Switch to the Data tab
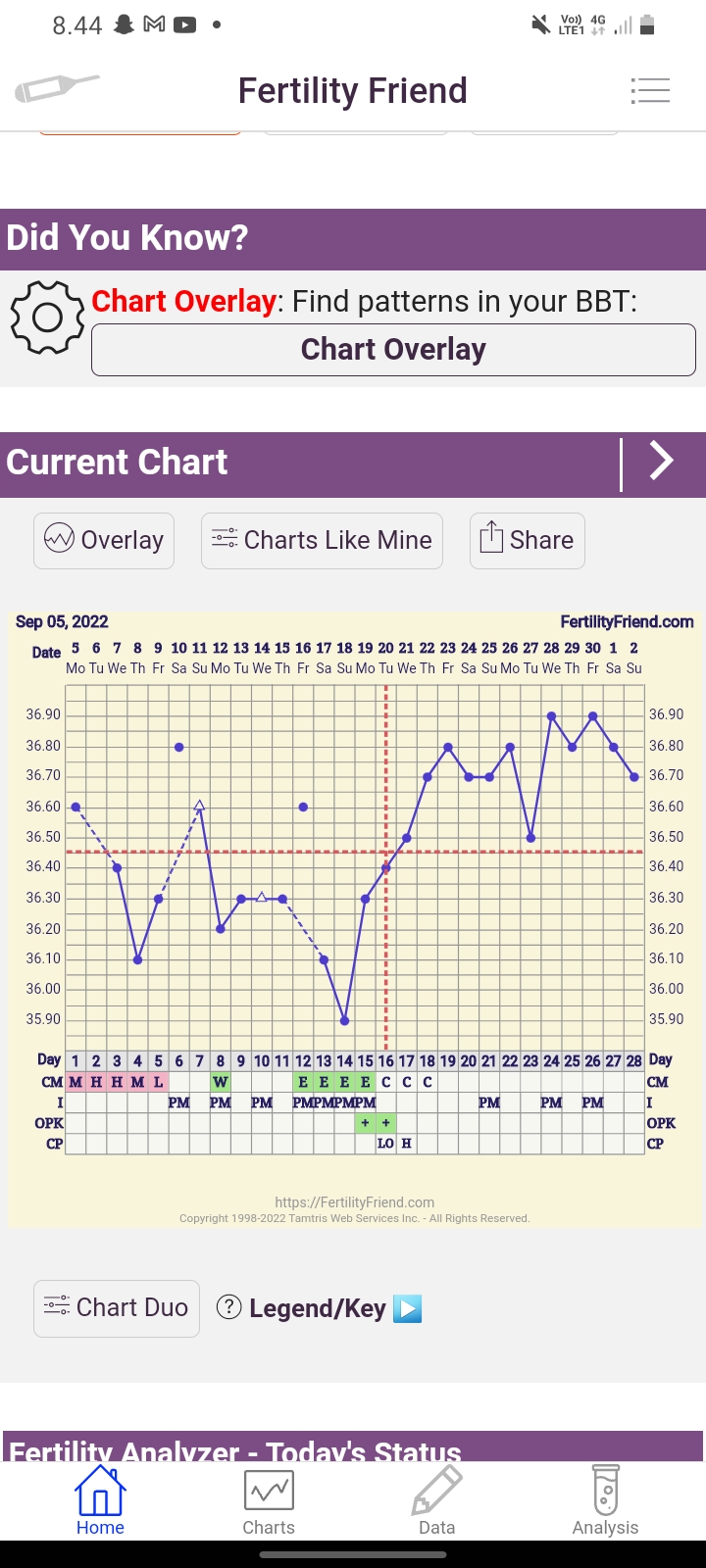Image resolution: width=706 pixels, height=1568 pixels. click(x=436, y=1500)
